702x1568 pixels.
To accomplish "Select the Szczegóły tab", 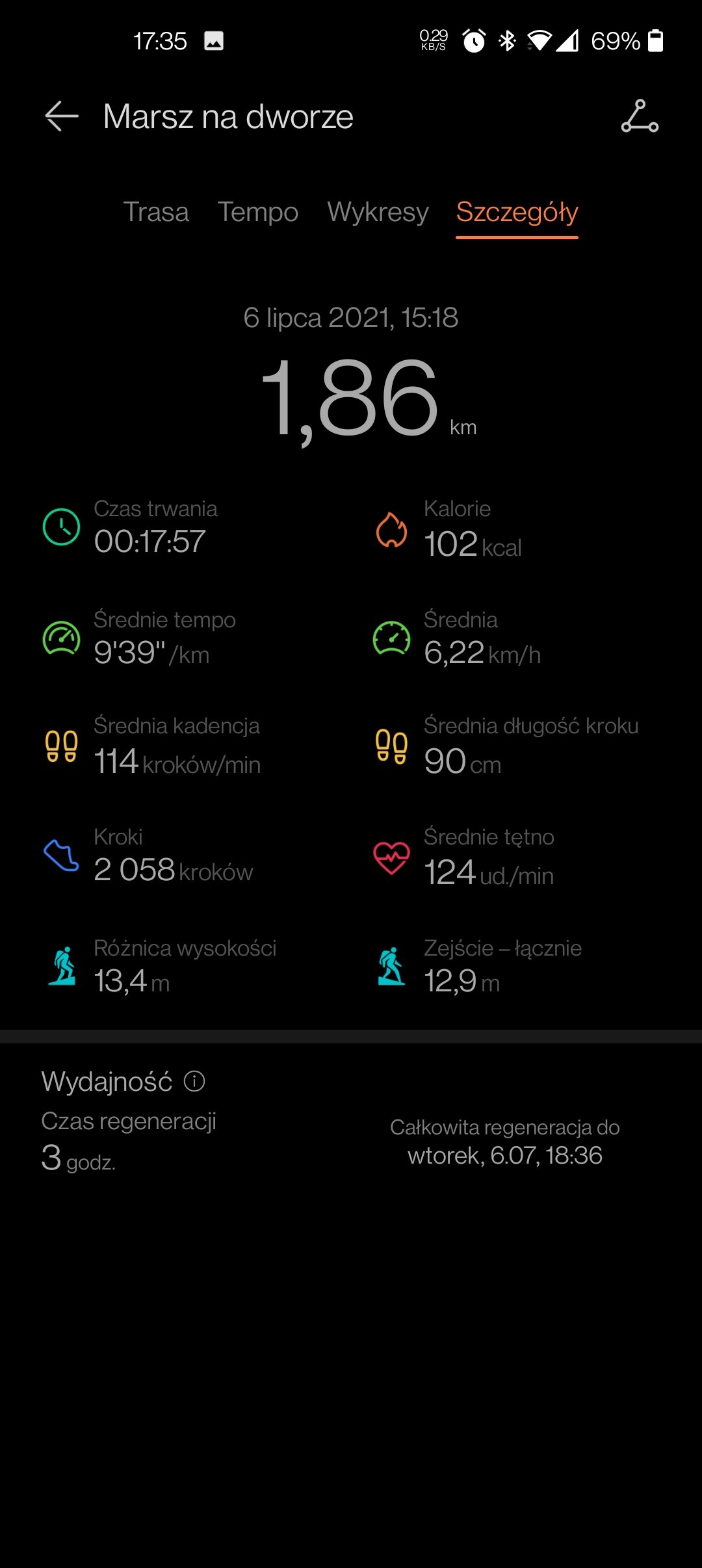I will pos(517,213).
